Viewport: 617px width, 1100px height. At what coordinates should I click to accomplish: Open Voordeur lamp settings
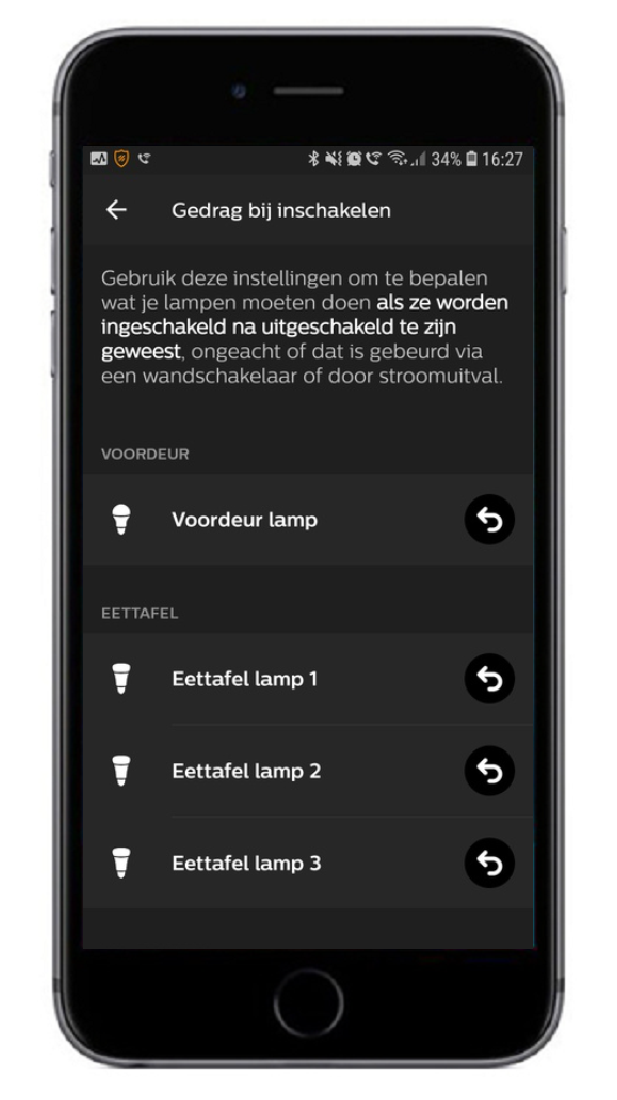click(245, 520)
